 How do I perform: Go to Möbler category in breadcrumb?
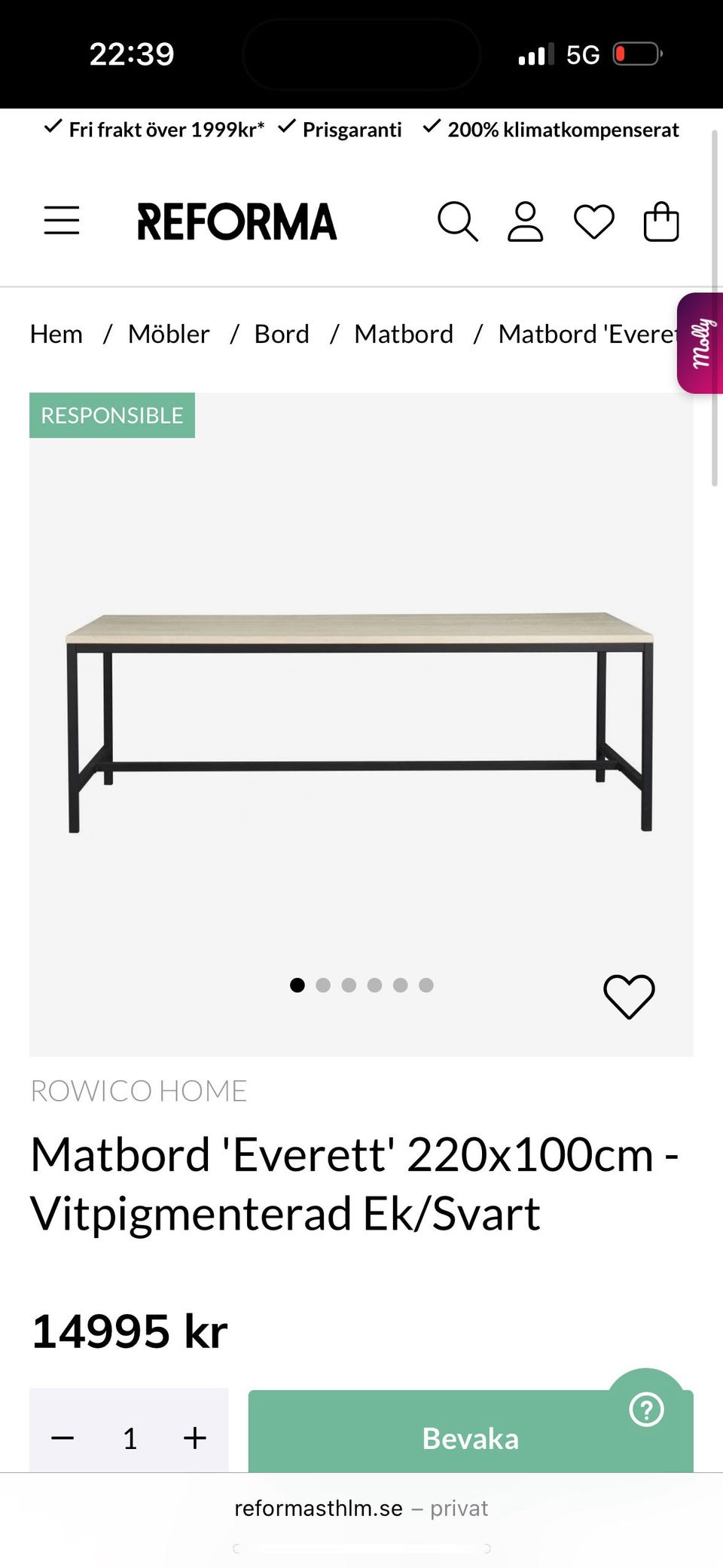tap(169, 334)
